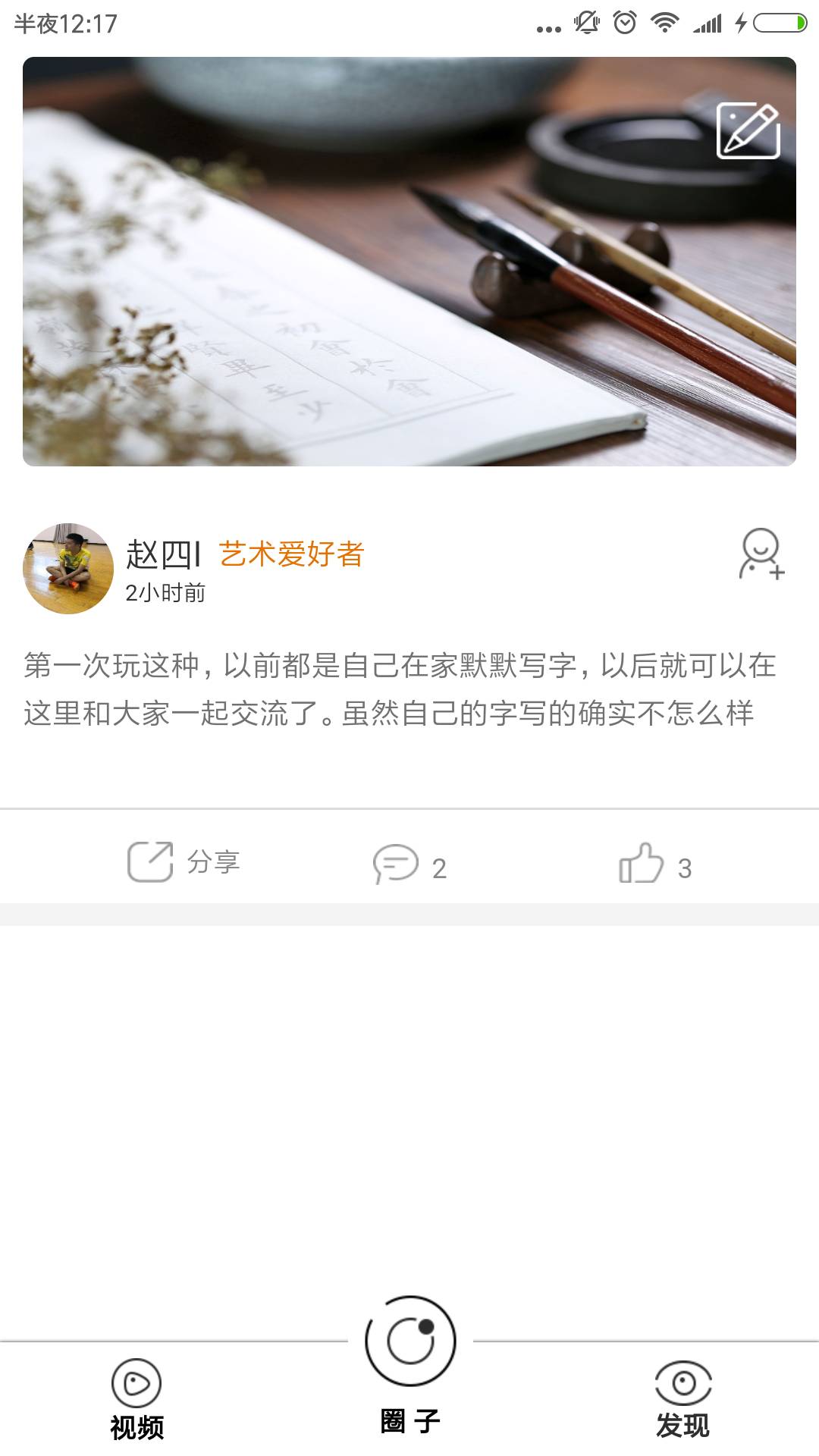The image size is (819, 1456).
Task: Like 赵四l's post
Action: (655, 864)
